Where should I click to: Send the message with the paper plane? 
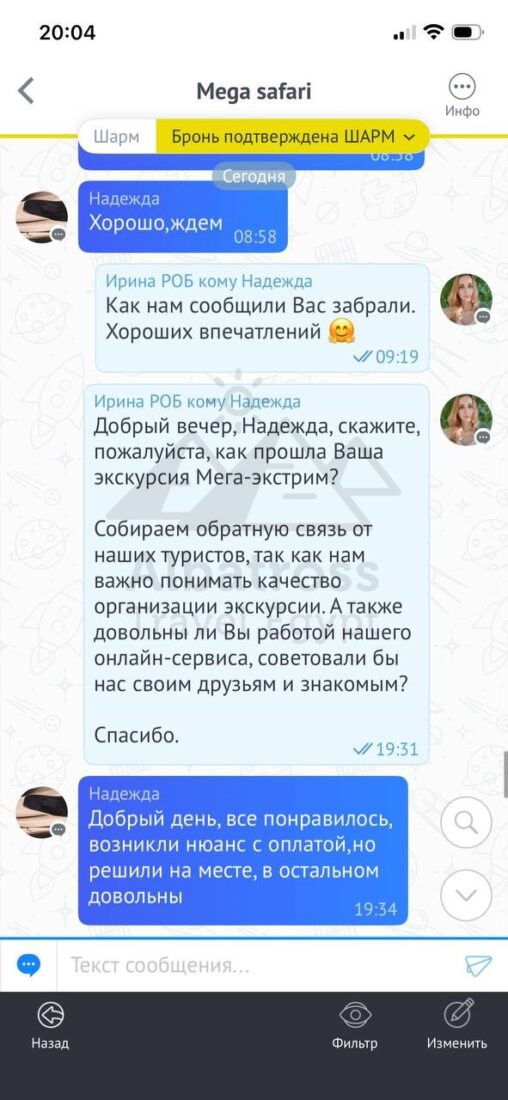(x=479, y=965)
